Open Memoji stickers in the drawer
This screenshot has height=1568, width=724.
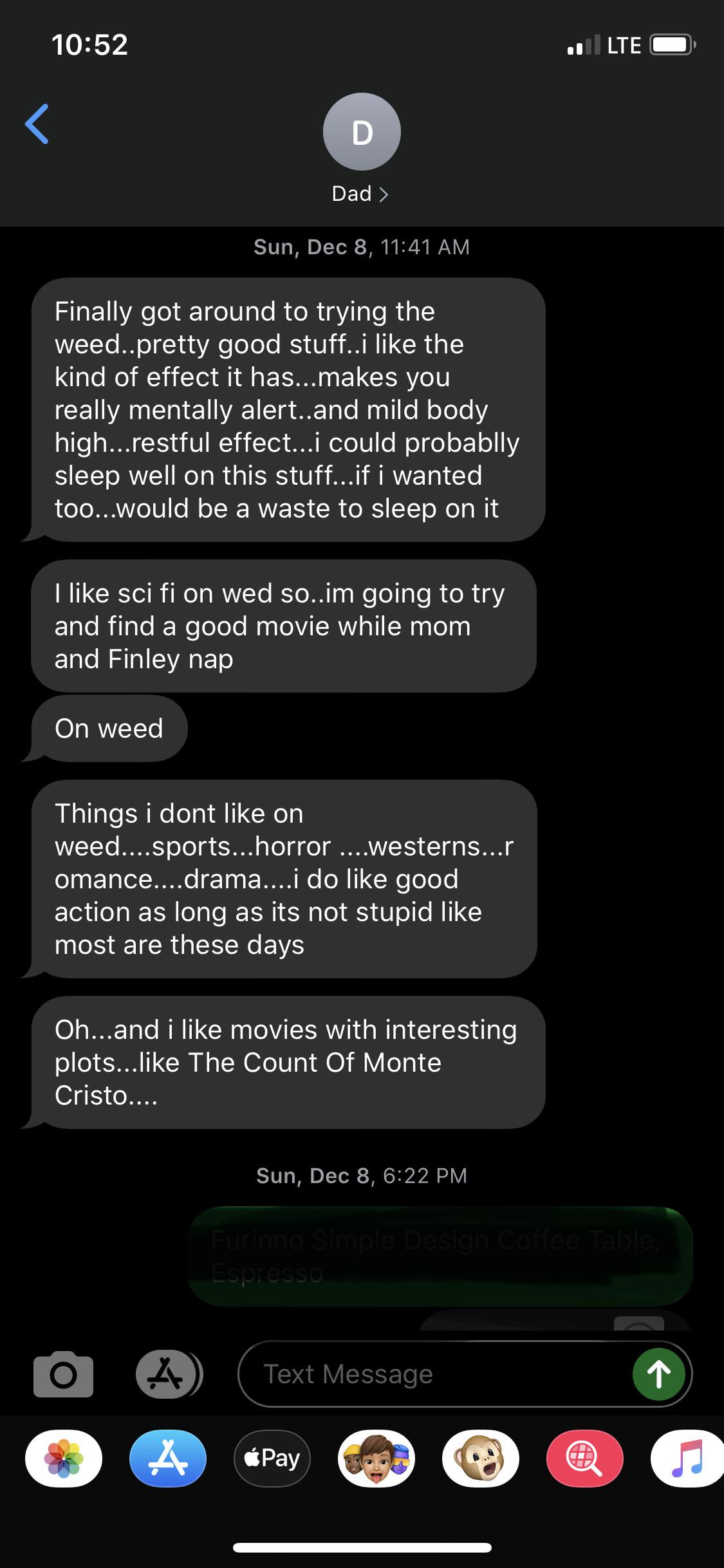tap(376, 1459)
